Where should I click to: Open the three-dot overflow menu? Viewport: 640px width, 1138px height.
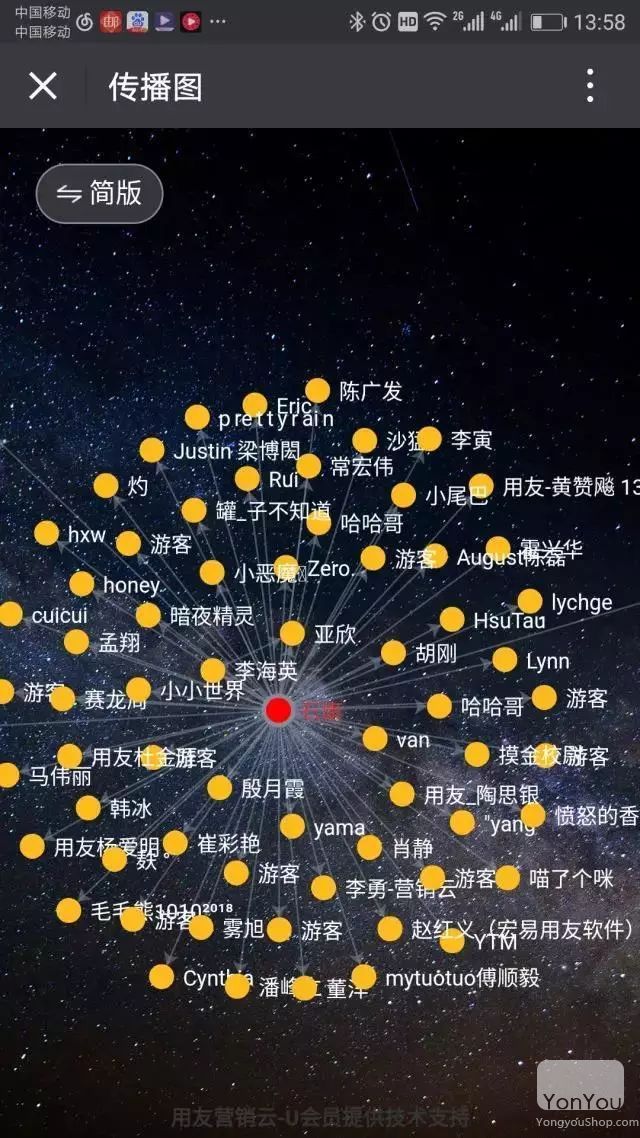(x=590, y=86)
